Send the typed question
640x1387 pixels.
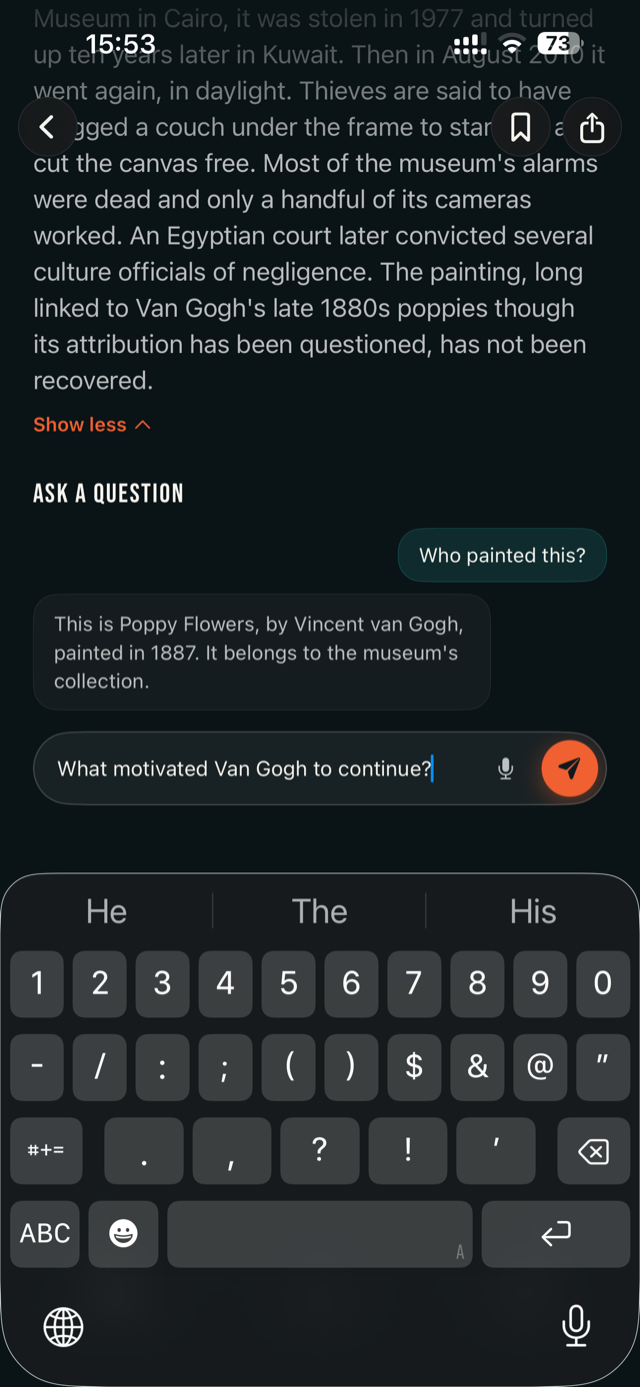pos(570,768)
